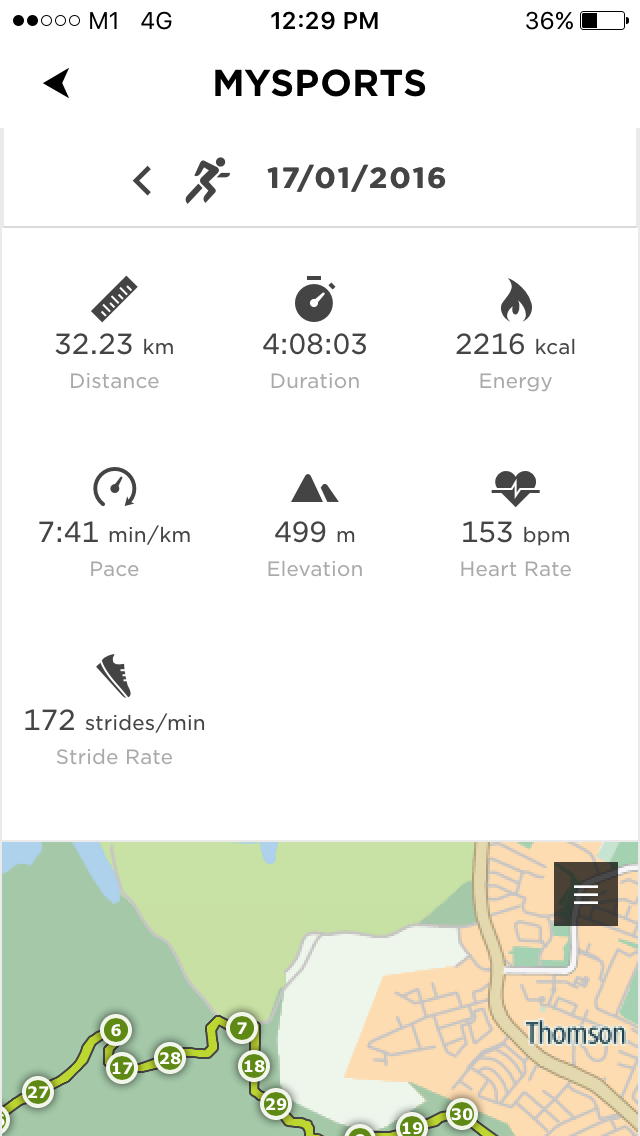
Task: Show the previous activity with the chevron
Action: point(142,180)
